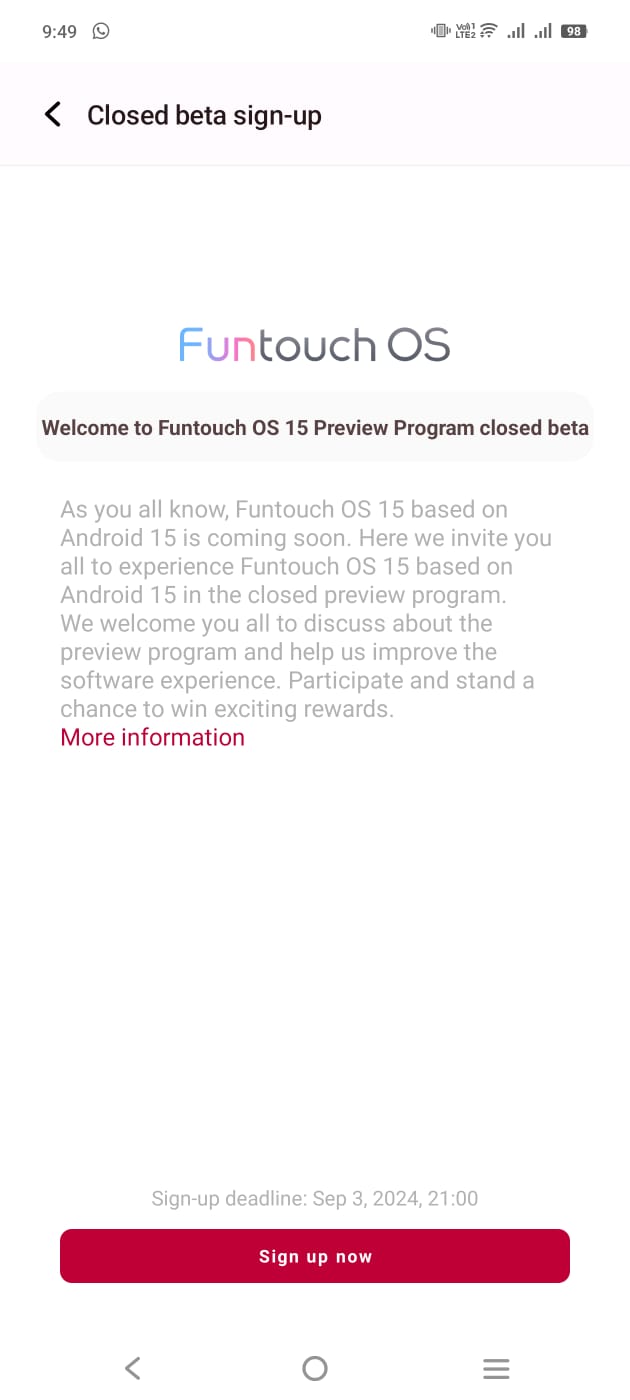This screenshot has height=1400, width=630.
Task: Tap the Sign up now button
Action: 315,1257
